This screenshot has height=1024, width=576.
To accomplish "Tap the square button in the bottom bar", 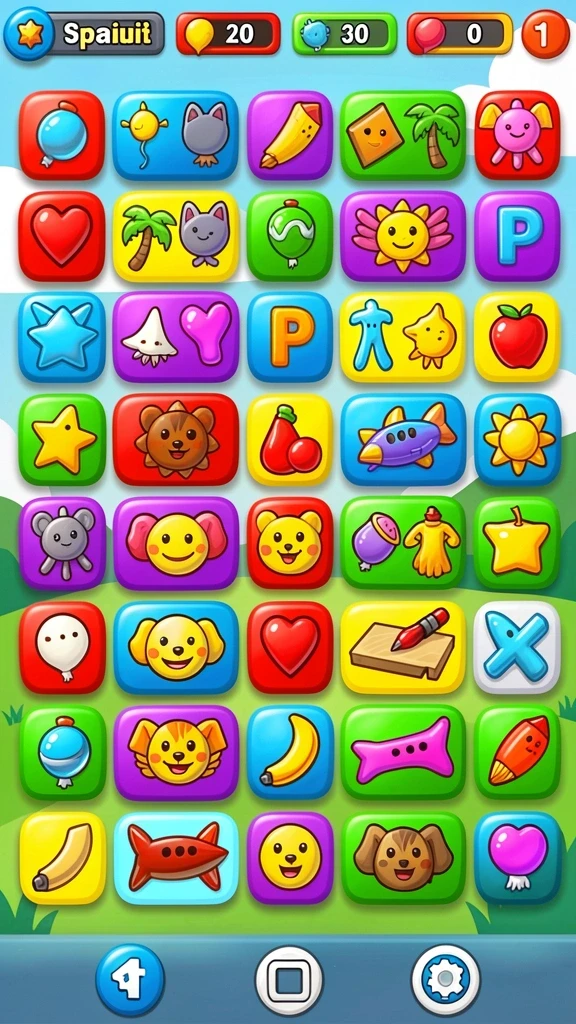I will coord(289,980).
